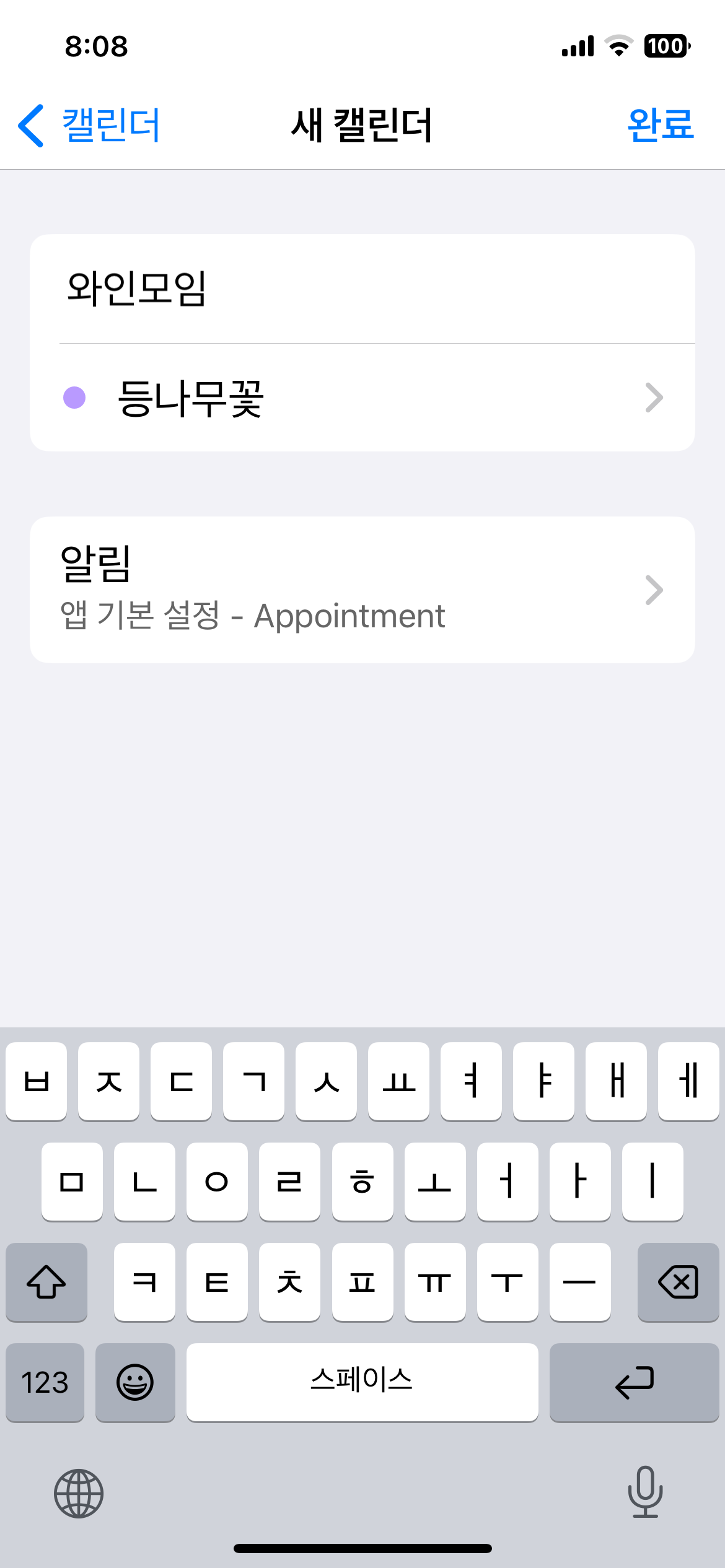Tap the 스페이스 bar
Viewport: 725px width, 1568px height.
coord(362,1382)
